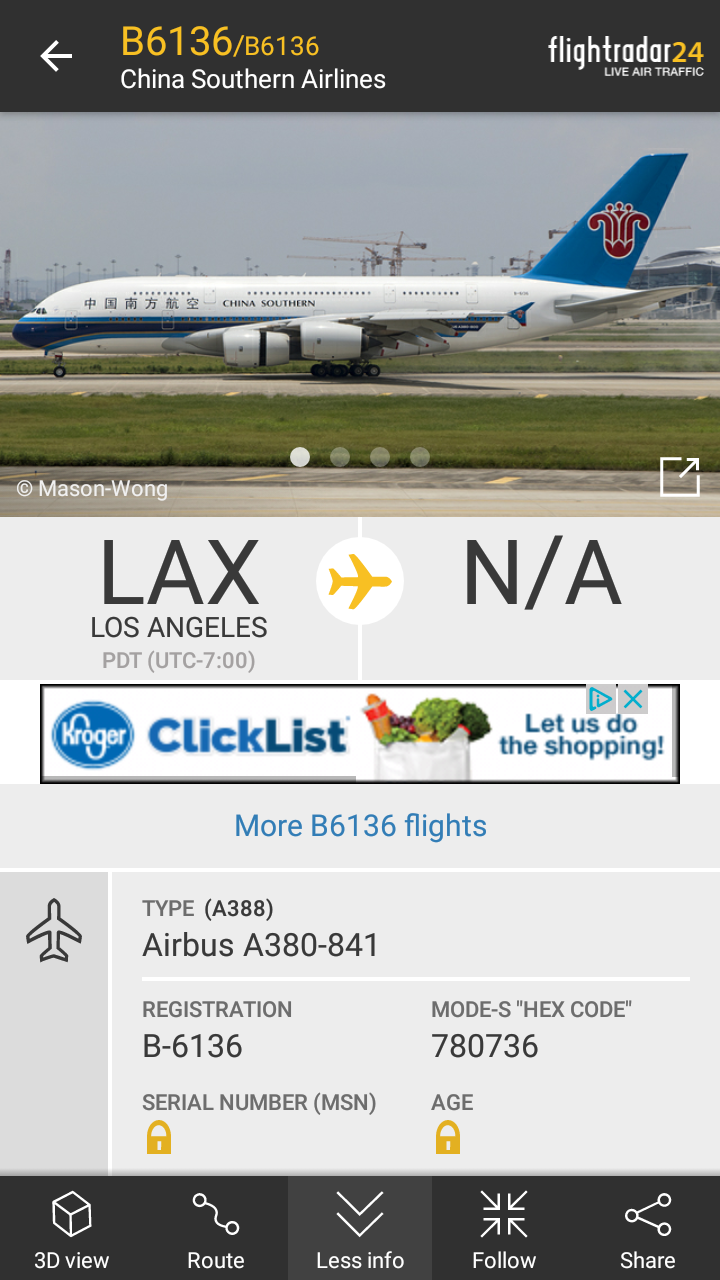Expand the aircraft photo to full view
720x1280 pixels.
click(680, 476)
